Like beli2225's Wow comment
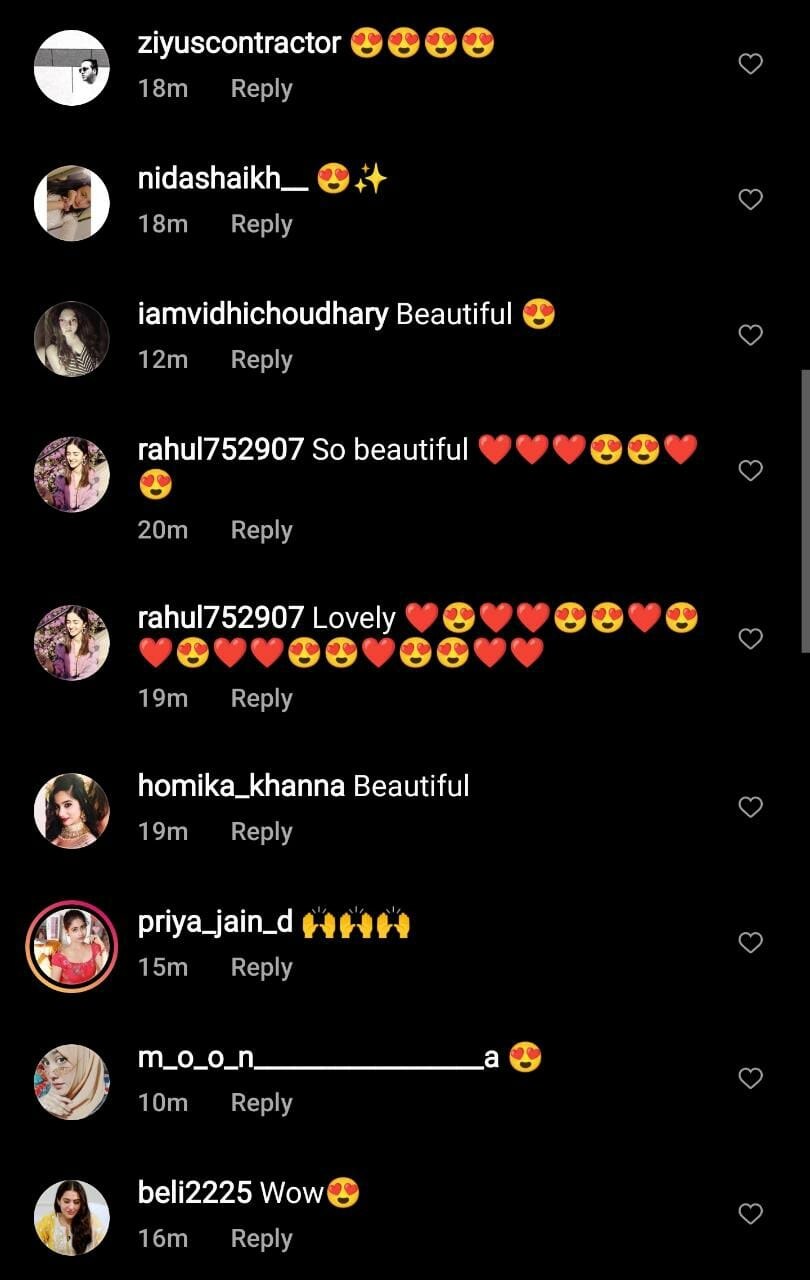This screenshot has height=1280, width=810. pyautogui.click(x=750, y=1214)
